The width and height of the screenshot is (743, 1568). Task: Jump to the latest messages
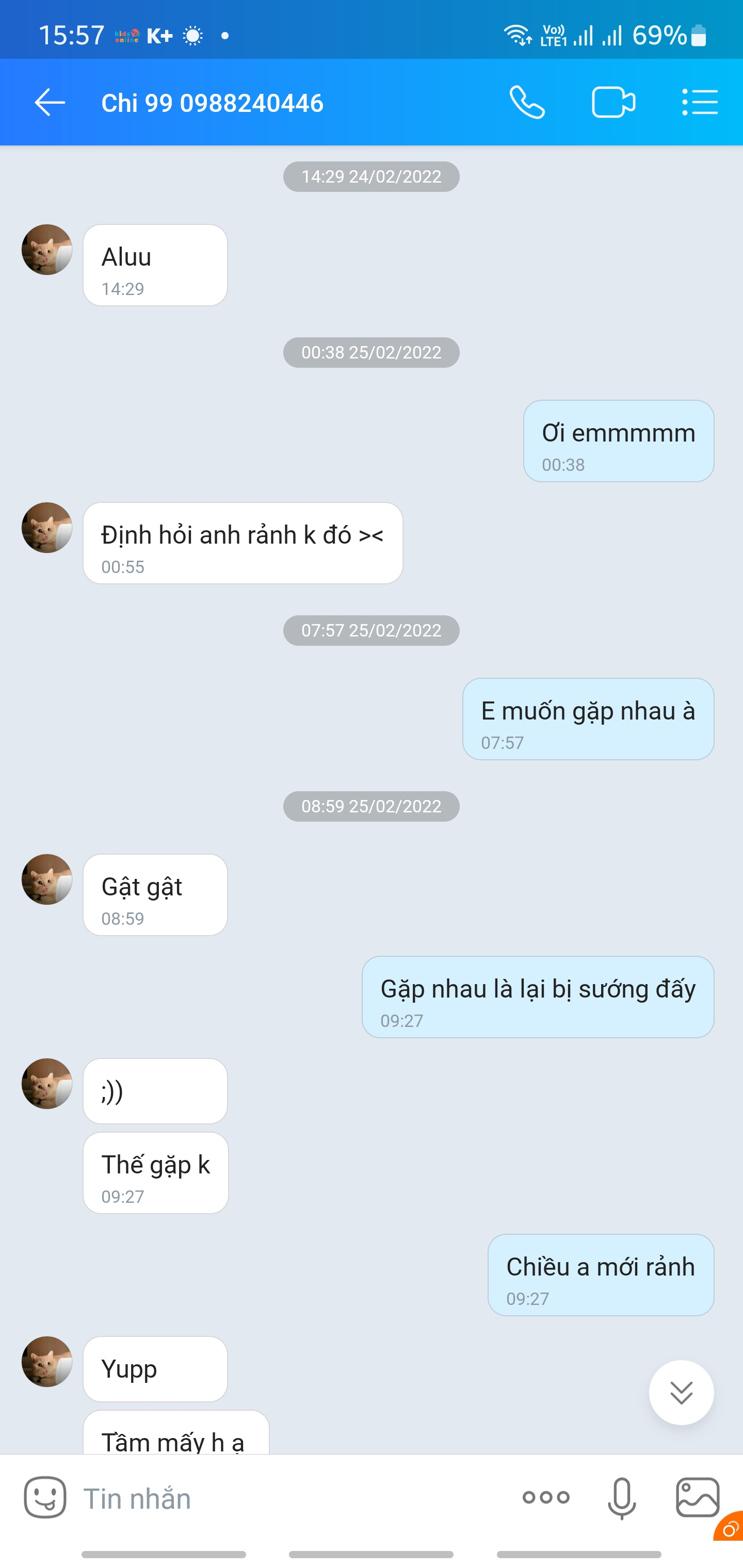click(681, 1392)
